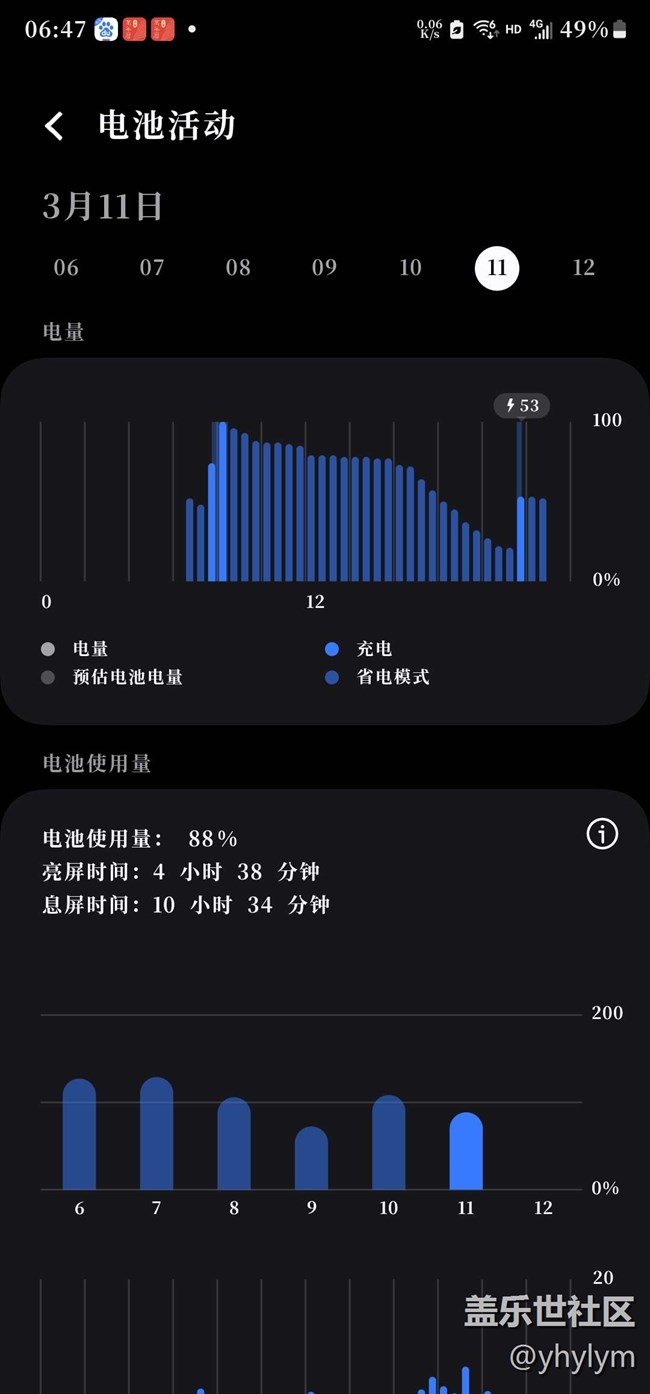Go back from 电池活动 screen
650x1394 pixels.
(x=54, y=126)
